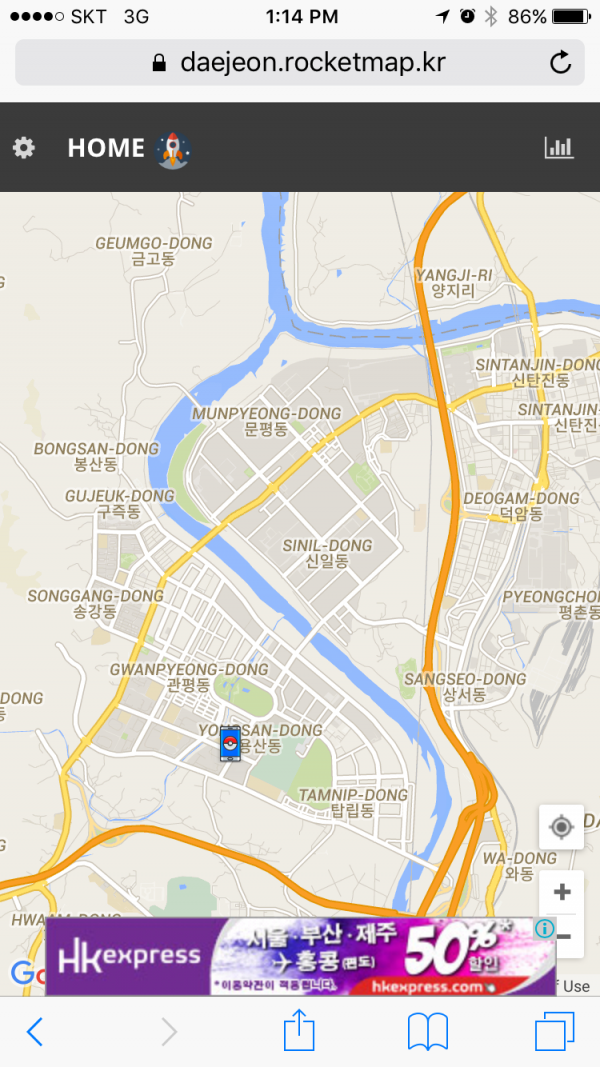Reload the page in Safari
The width and height of the screenshot is (600, 1067).
point(561,63)
